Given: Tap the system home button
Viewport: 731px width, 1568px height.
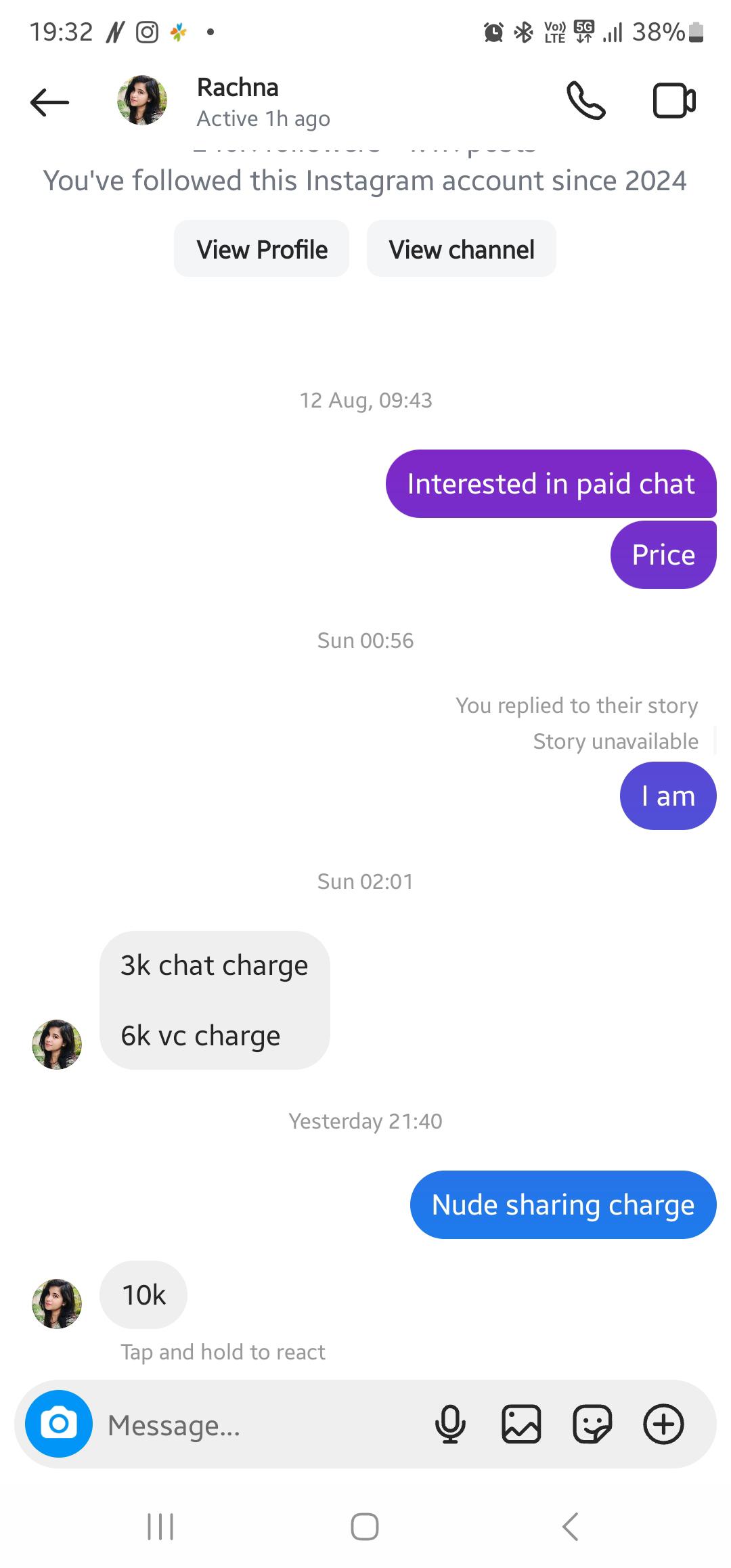Looking at the screenshot, I should click(x=365, y=1527).
